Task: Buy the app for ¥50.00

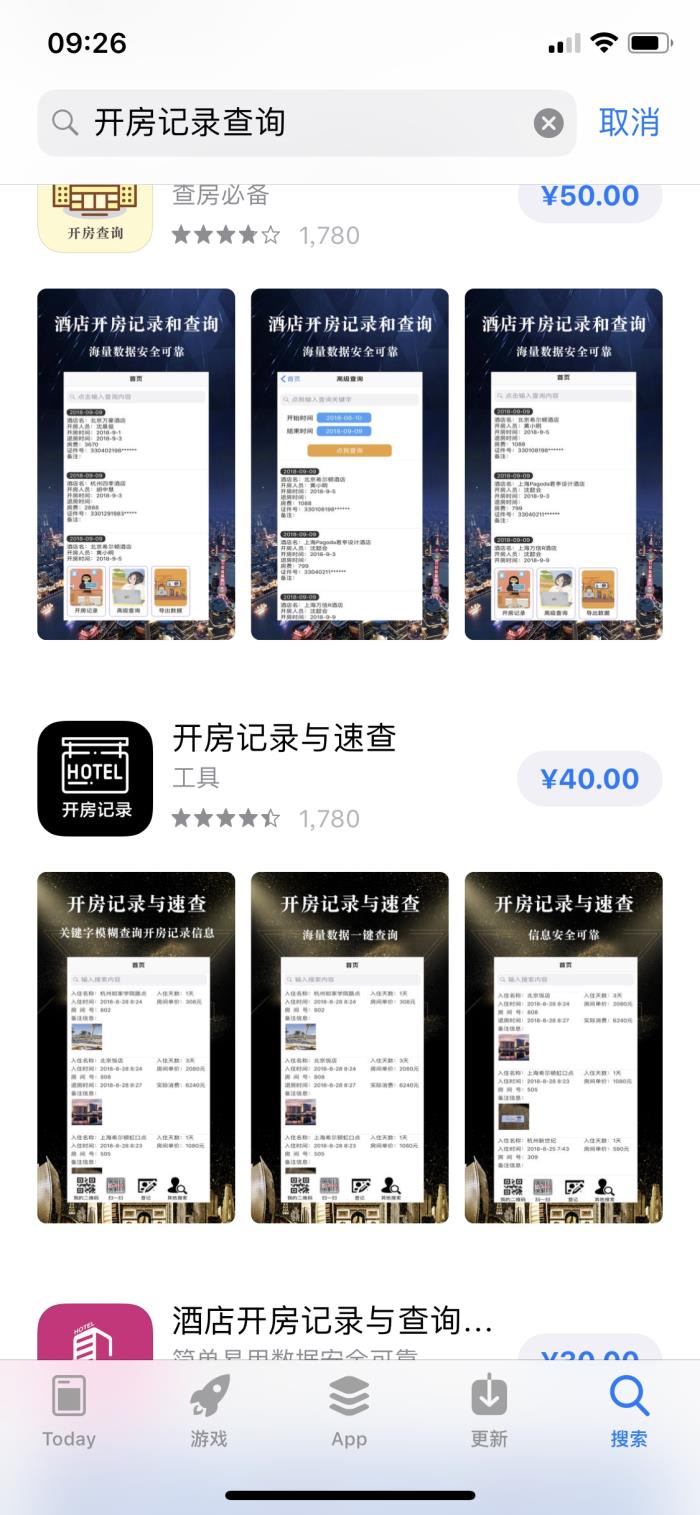Action: pyautogui.click(x=590, y=196)
